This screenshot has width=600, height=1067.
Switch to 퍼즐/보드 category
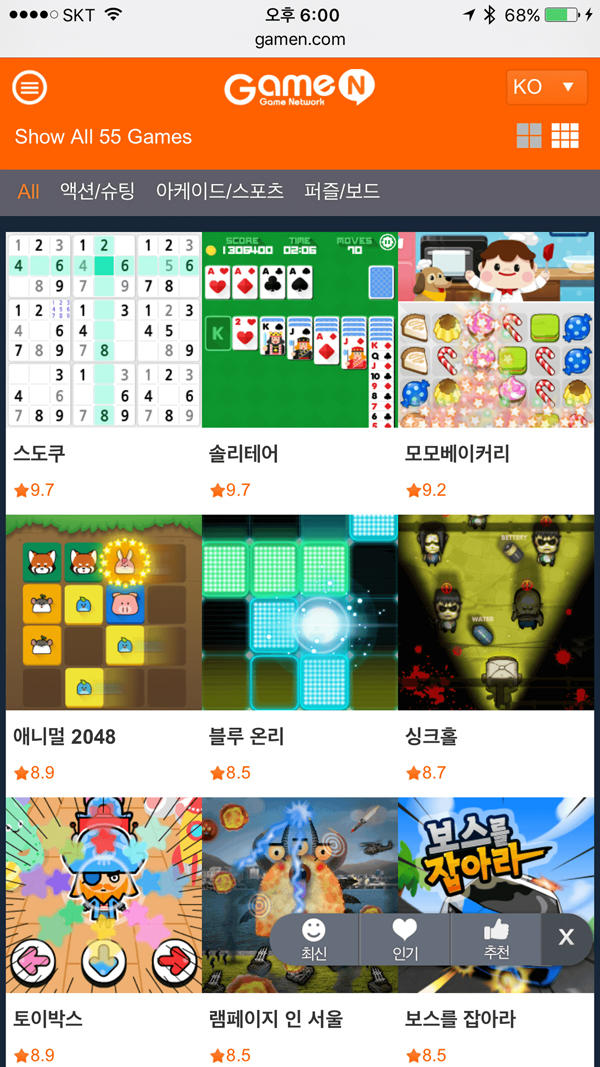[342, 191]
